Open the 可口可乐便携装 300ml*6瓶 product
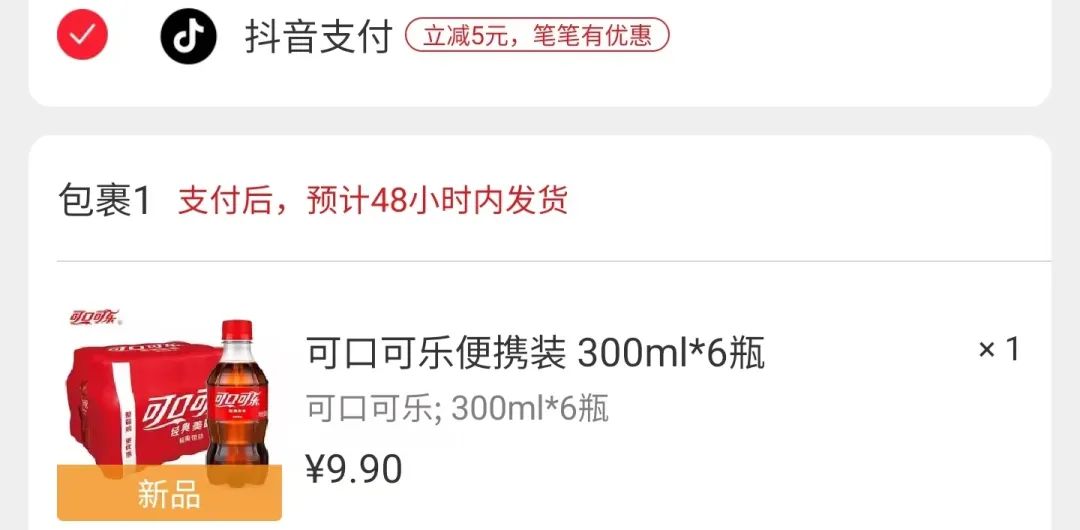 pyautogui.click(x=535, y=353)
